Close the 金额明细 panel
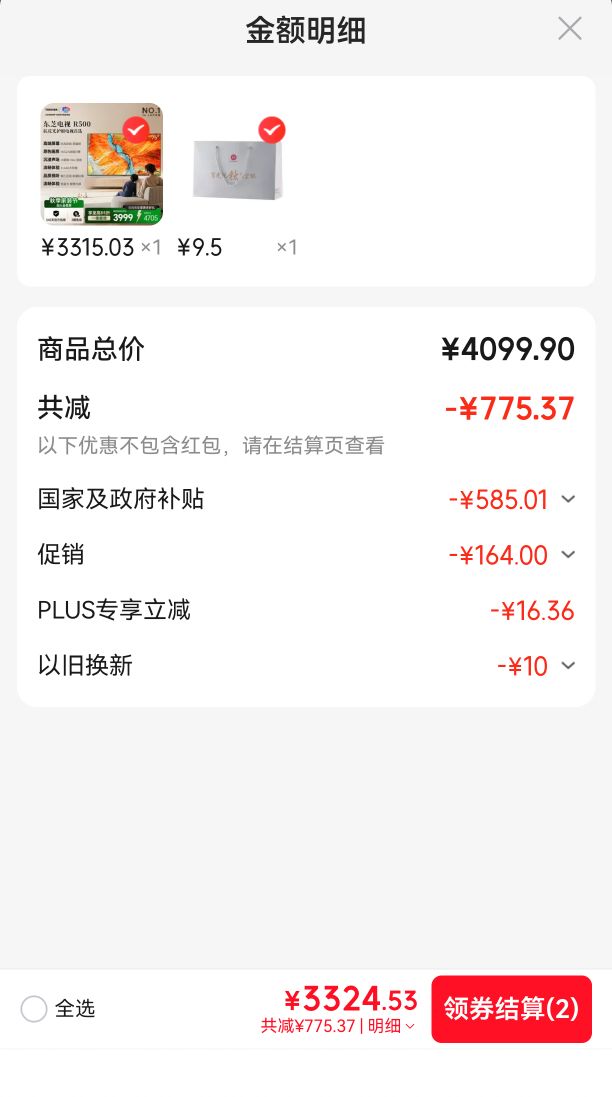The width and height of the screenshot is (612, 1097). (569, 29)
